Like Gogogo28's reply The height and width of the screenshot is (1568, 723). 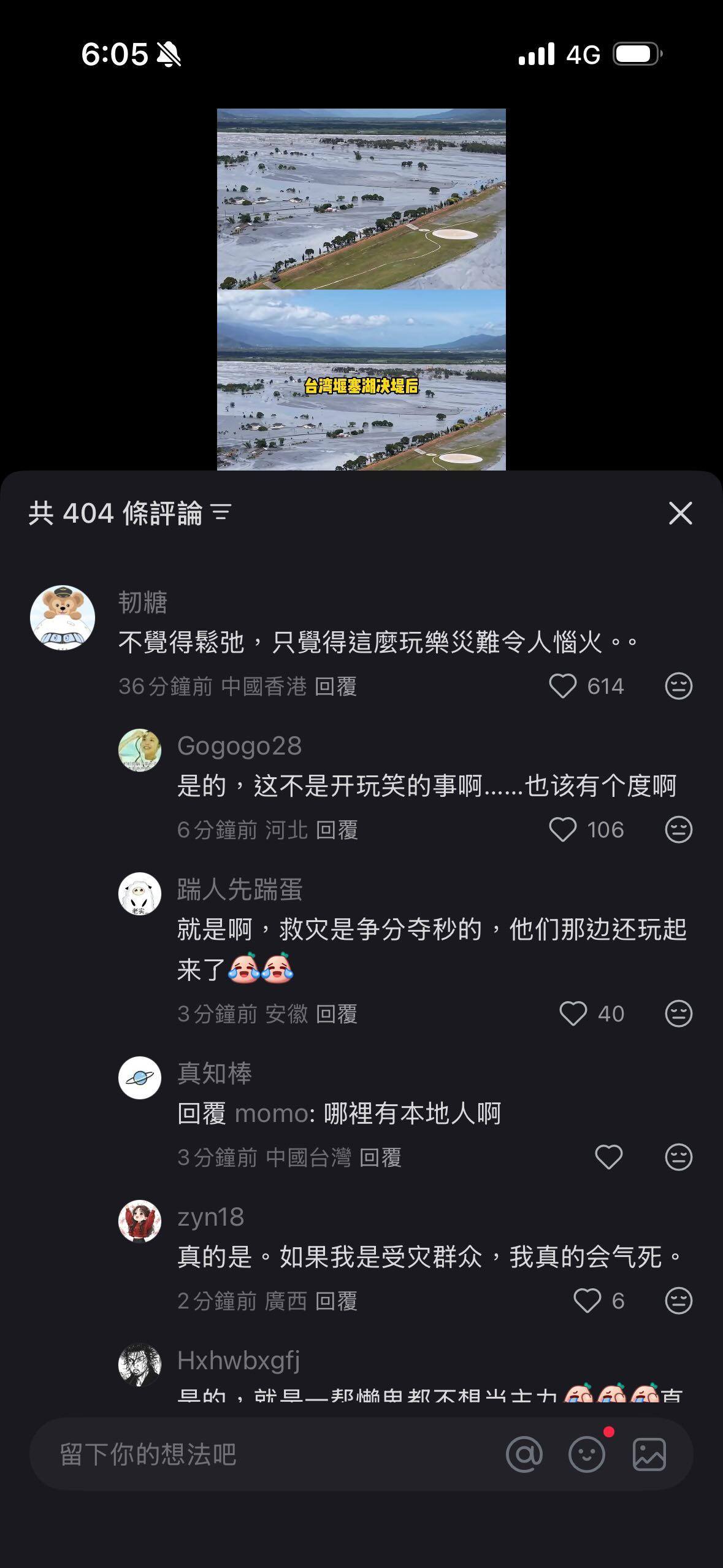point(562,829)
